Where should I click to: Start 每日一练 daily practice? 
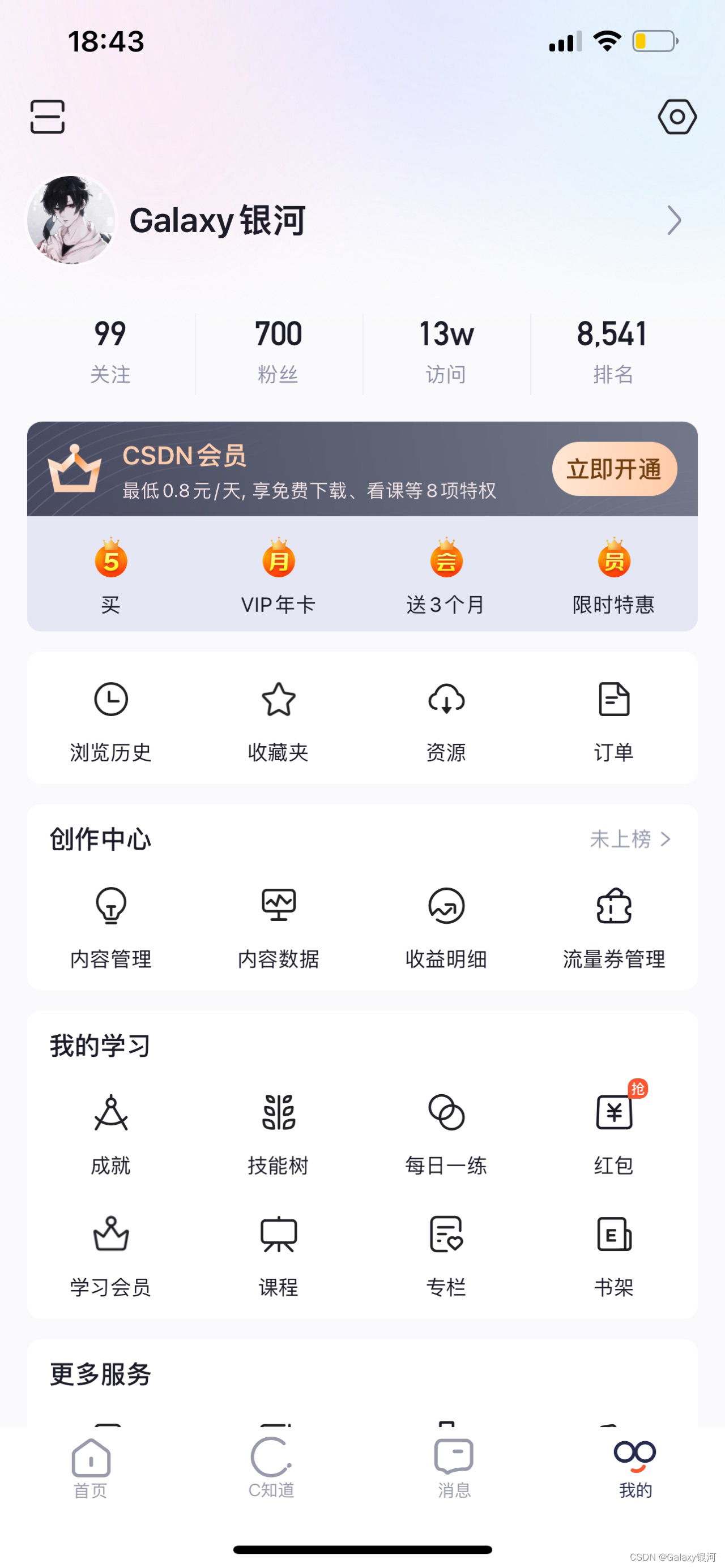point(446,1134)
